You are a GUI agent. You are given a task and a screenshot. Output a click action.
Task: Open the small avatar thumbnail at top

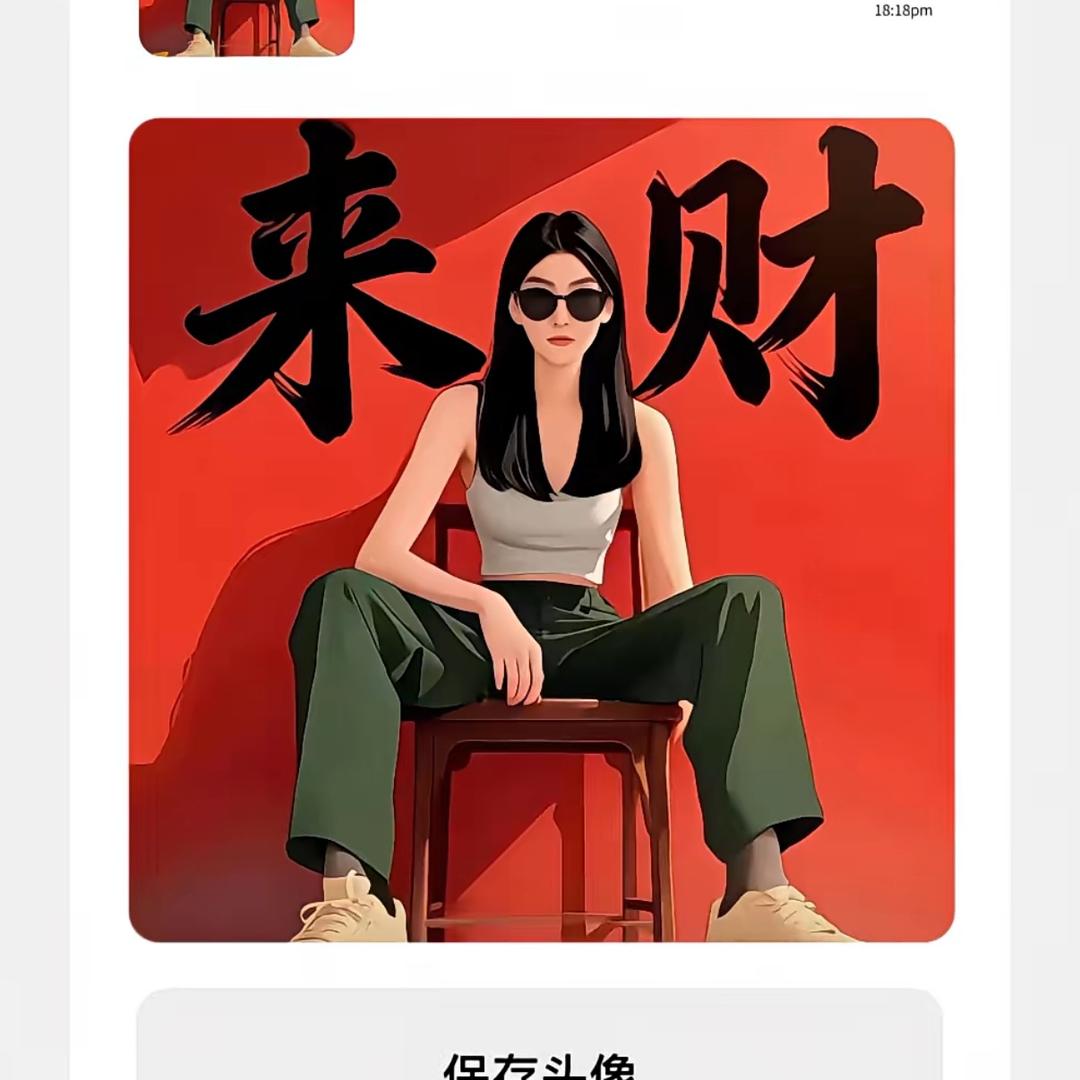coord(246,27)
